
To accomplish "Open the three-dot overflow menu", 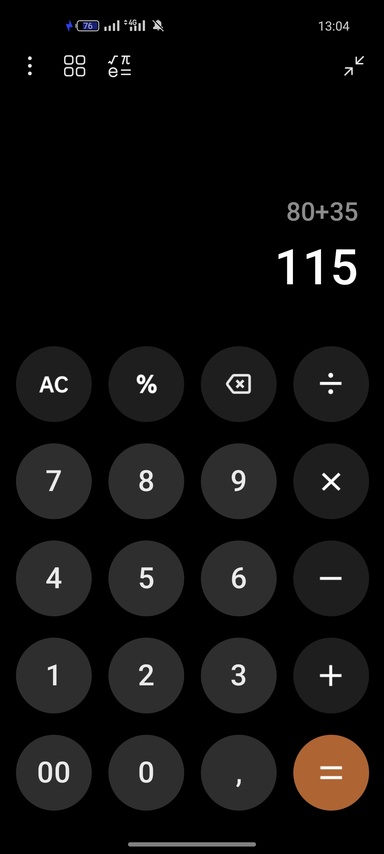I will point(30,66).
